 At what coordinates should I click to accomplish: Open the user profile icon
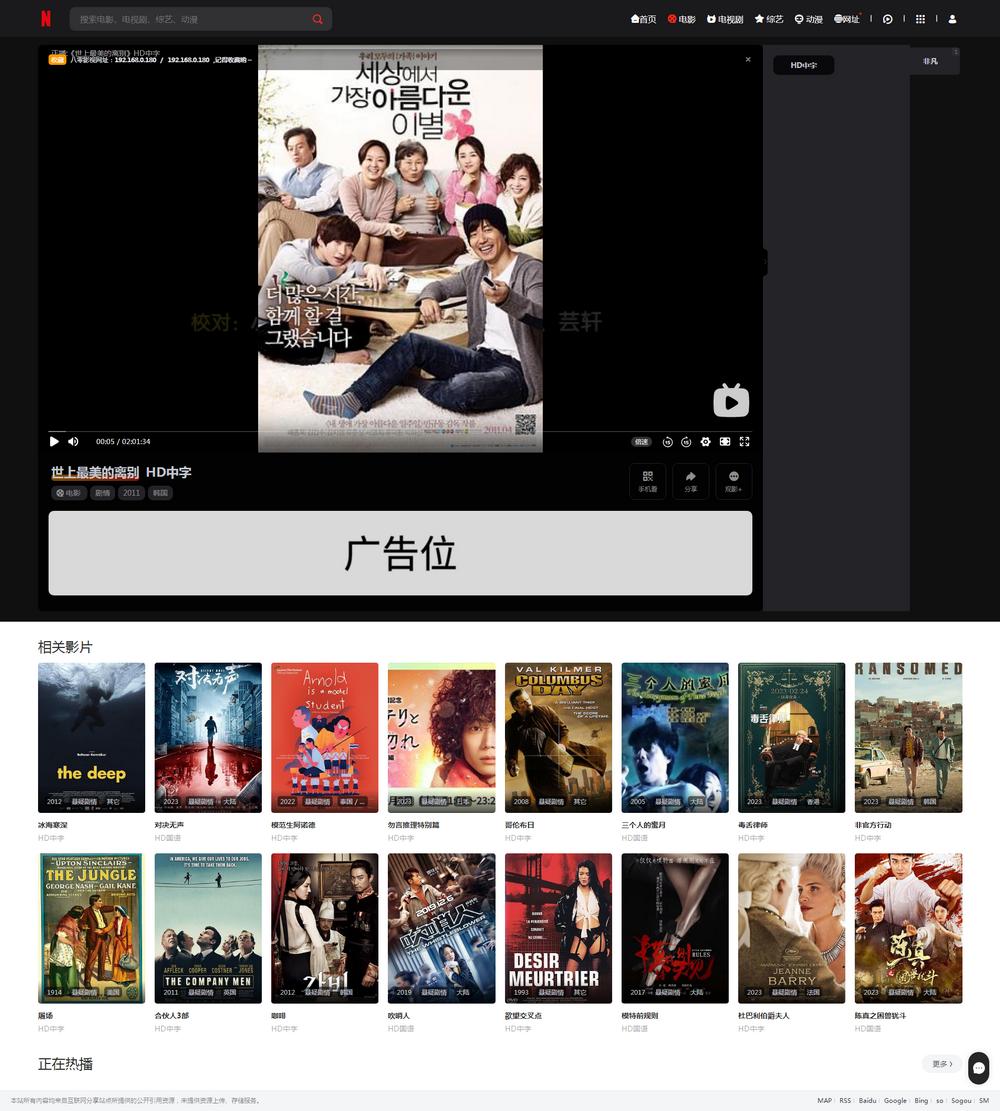click(952, 19)
